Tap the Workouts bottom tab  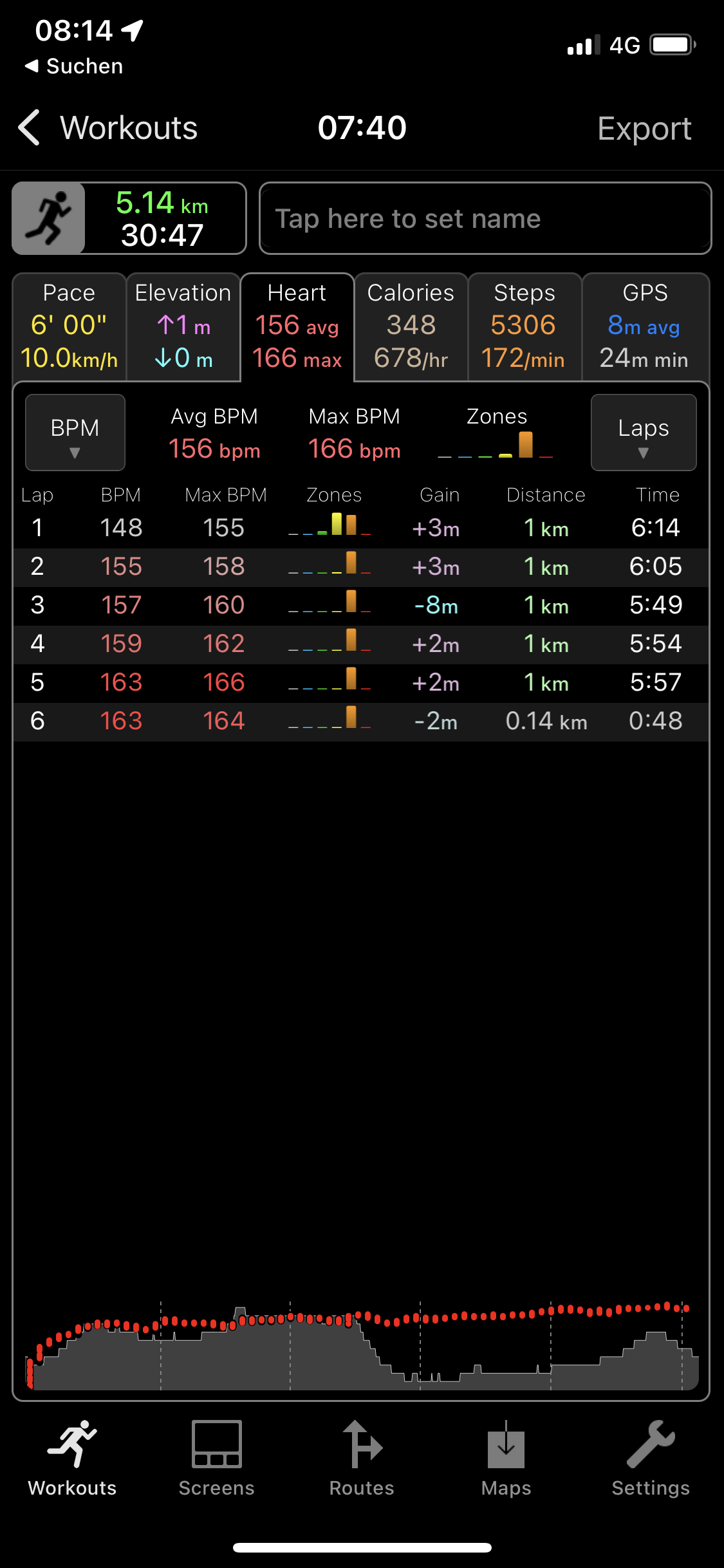point(72,1459)
